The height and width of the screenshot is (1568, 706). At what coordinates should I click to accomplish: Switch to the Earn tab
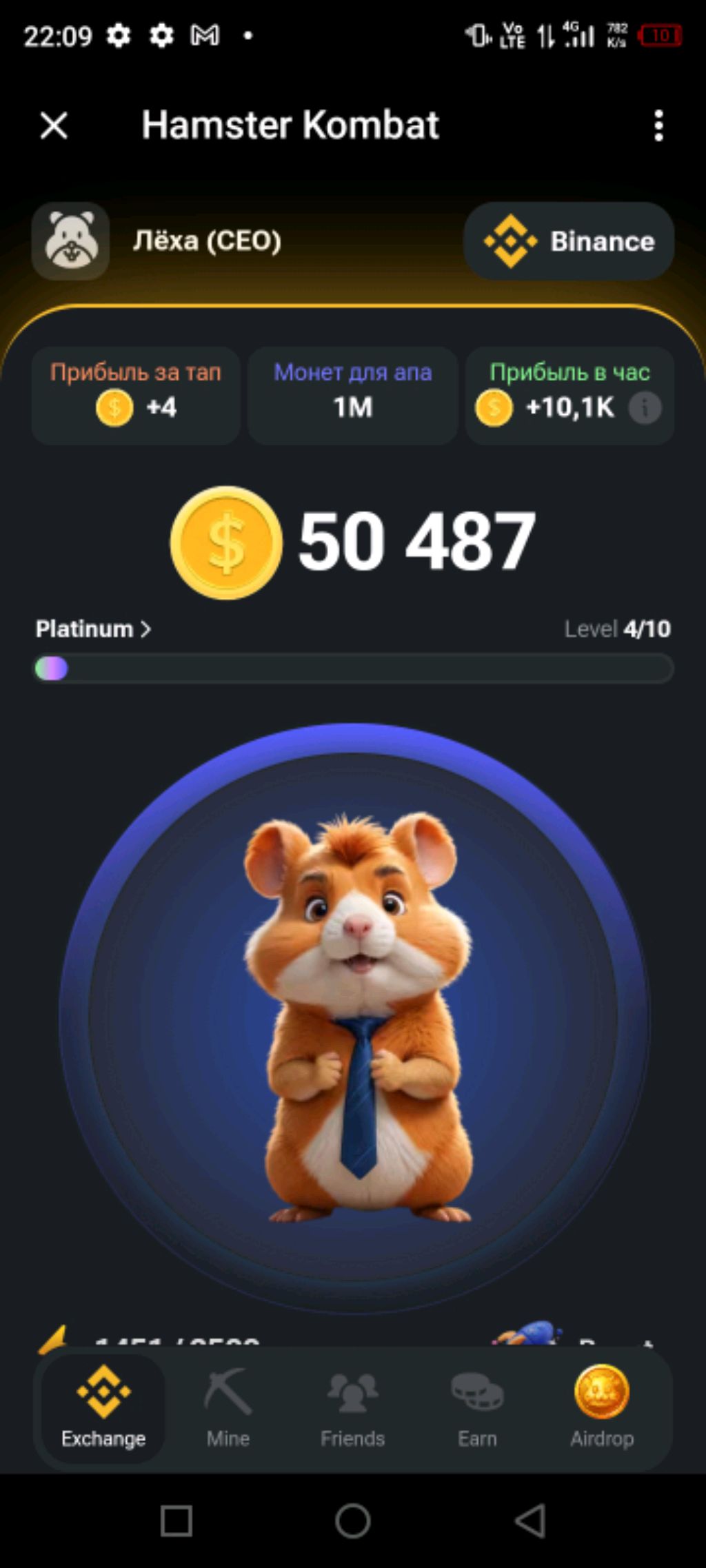point(477,1407)
